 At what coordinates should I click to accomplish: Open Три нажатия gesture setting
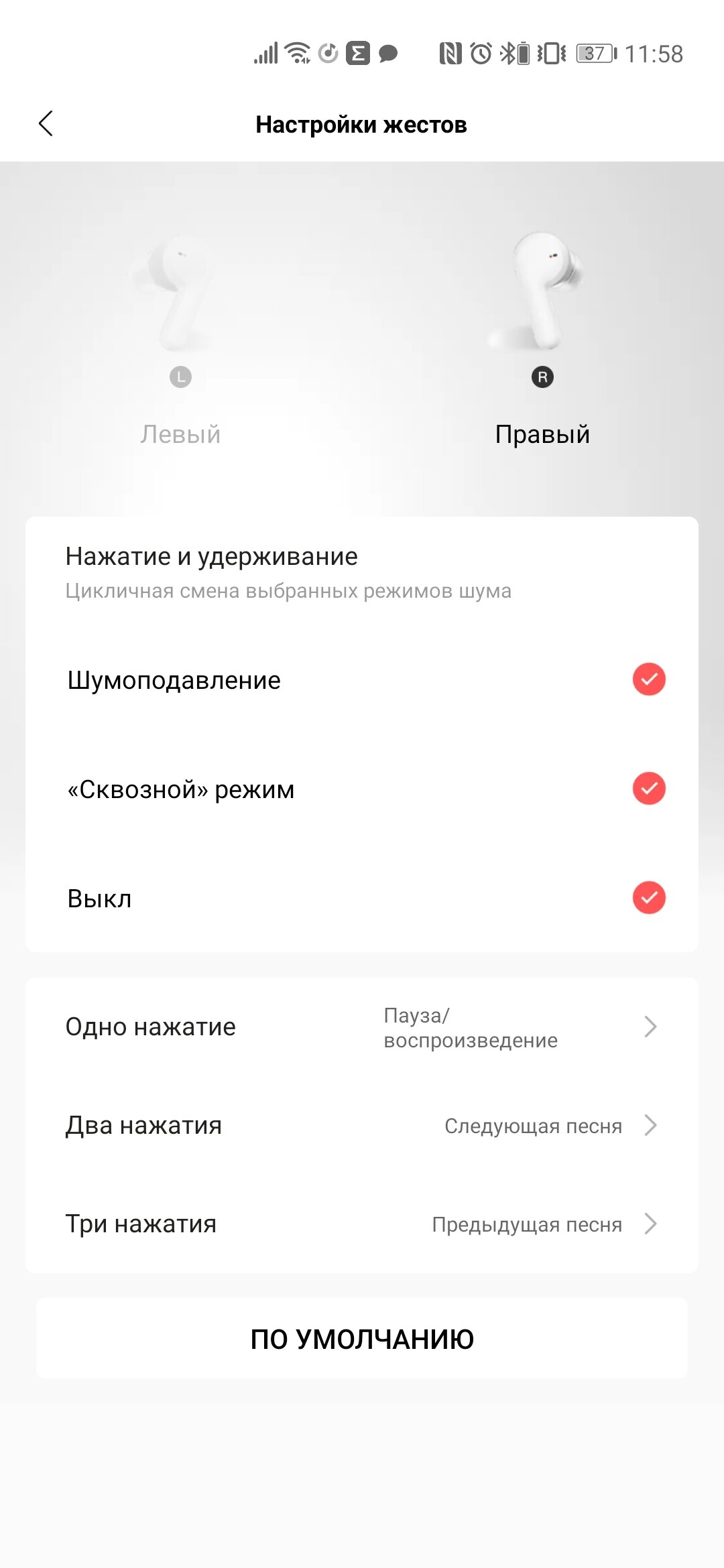[362, 1224]
